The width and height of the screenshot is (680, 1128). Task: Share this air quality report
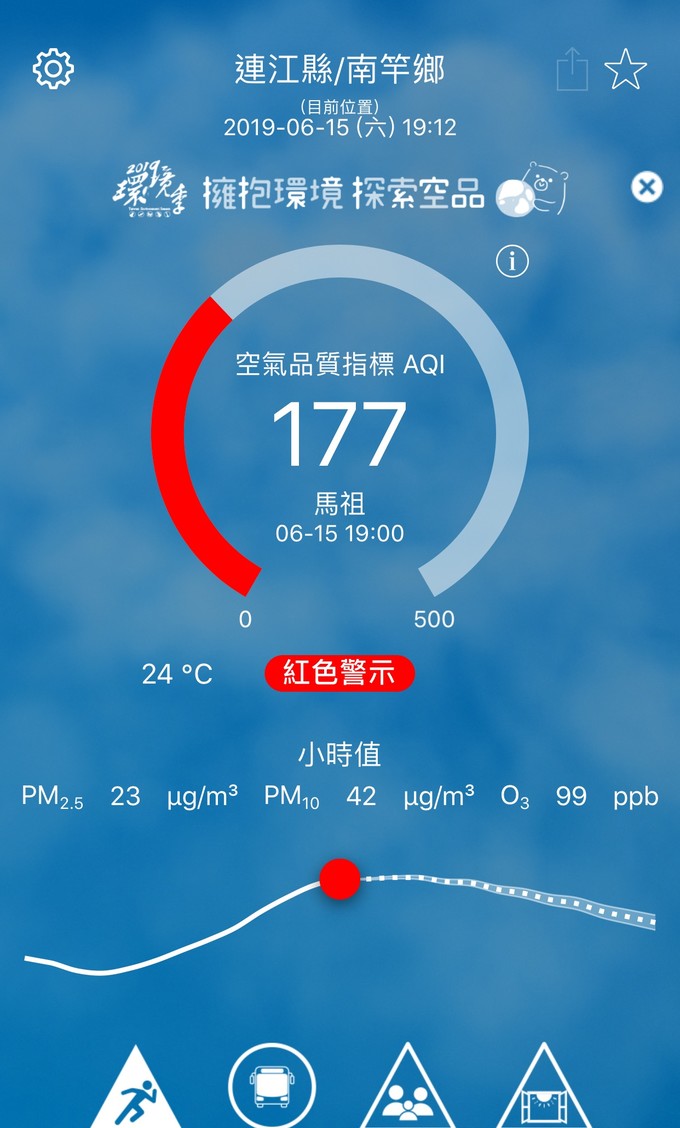[x=572, y=70]
